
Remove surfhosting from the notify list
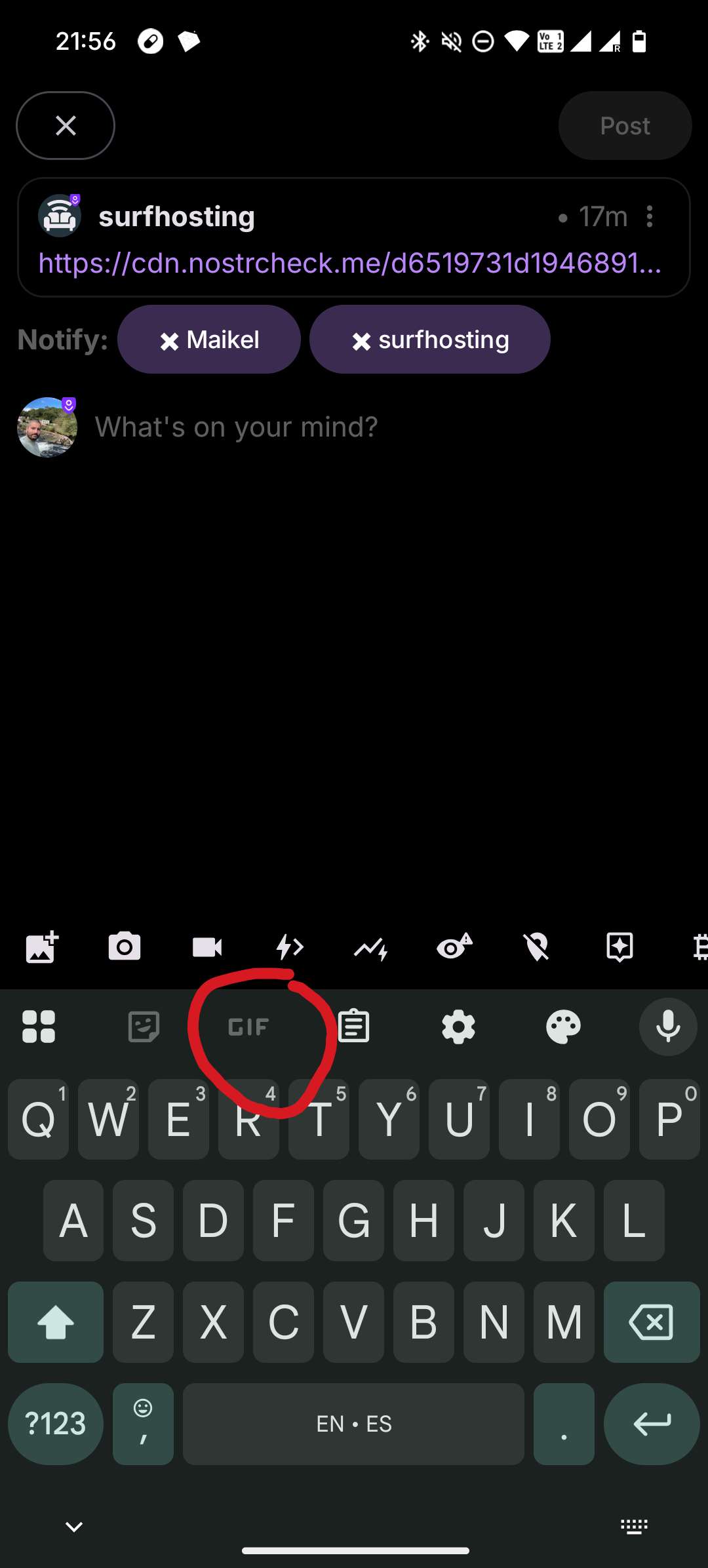point(361,341)
